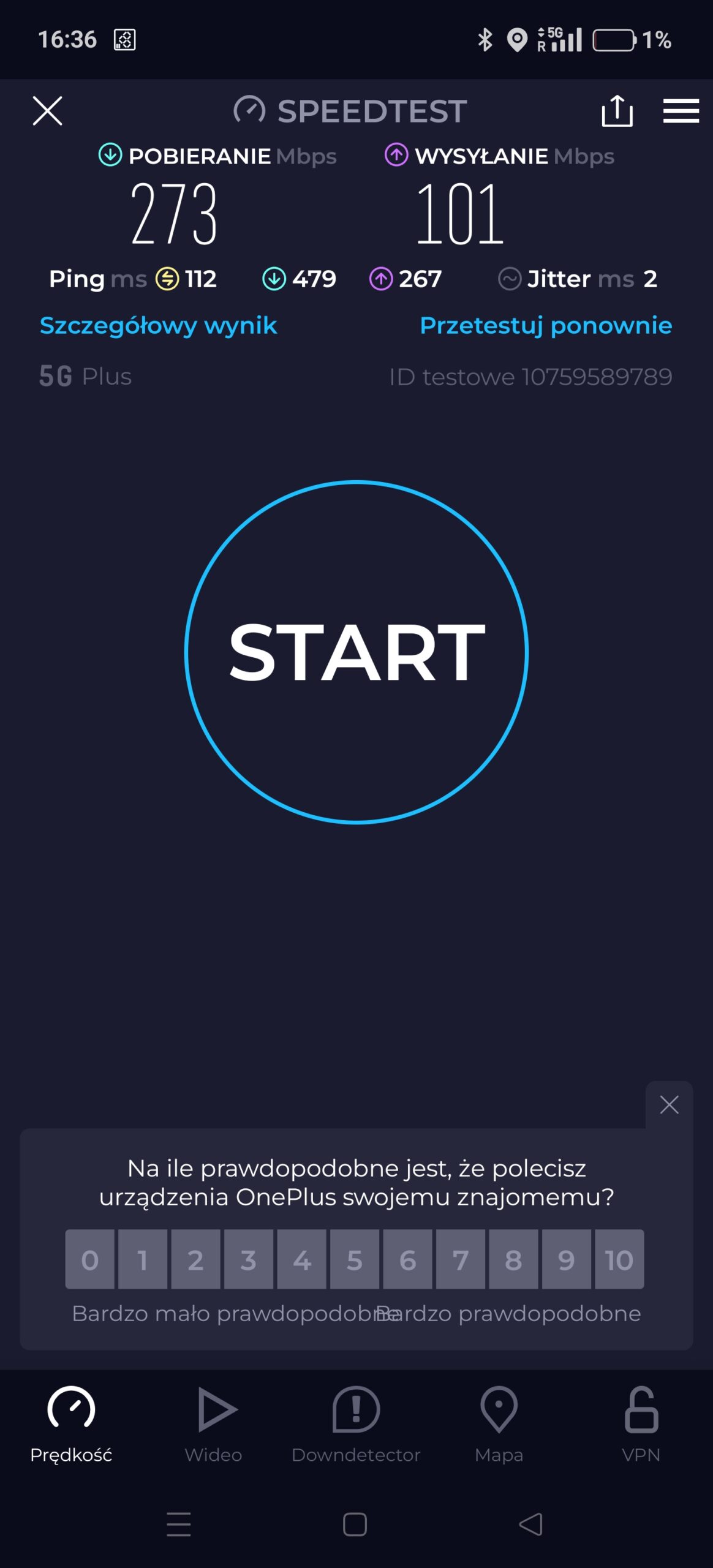This screenshot has width=713, height=1568.
Task: Select rating 5 in the survey
Action: coord(354,1259)
